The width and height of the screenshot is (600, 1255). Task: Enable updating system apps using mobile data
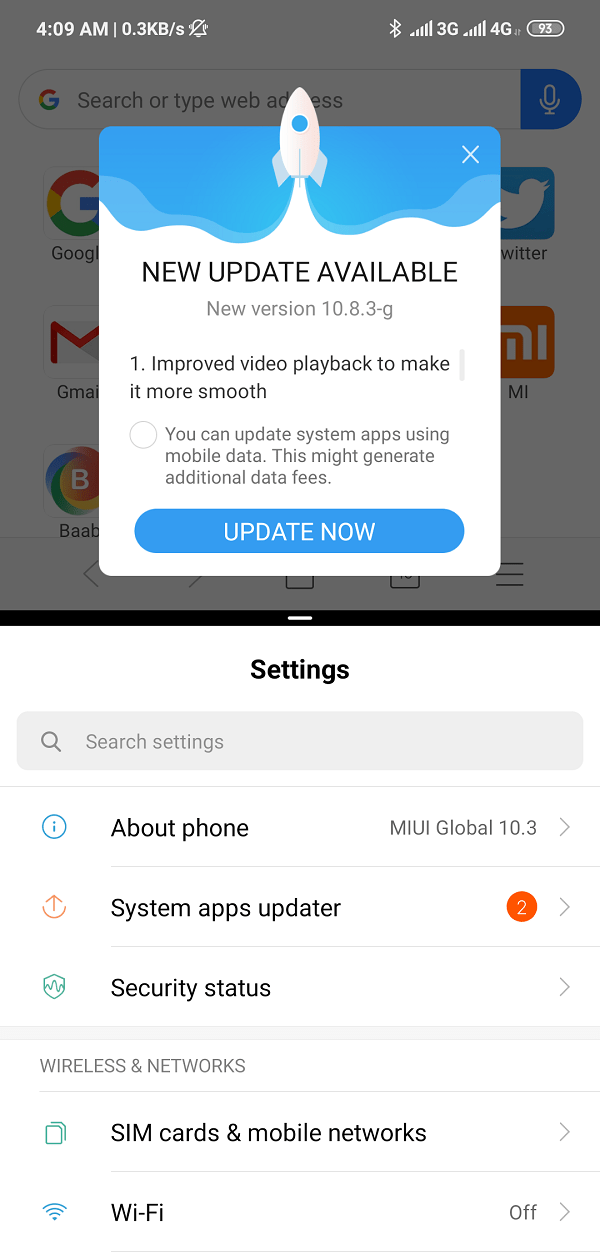point(144,435)
